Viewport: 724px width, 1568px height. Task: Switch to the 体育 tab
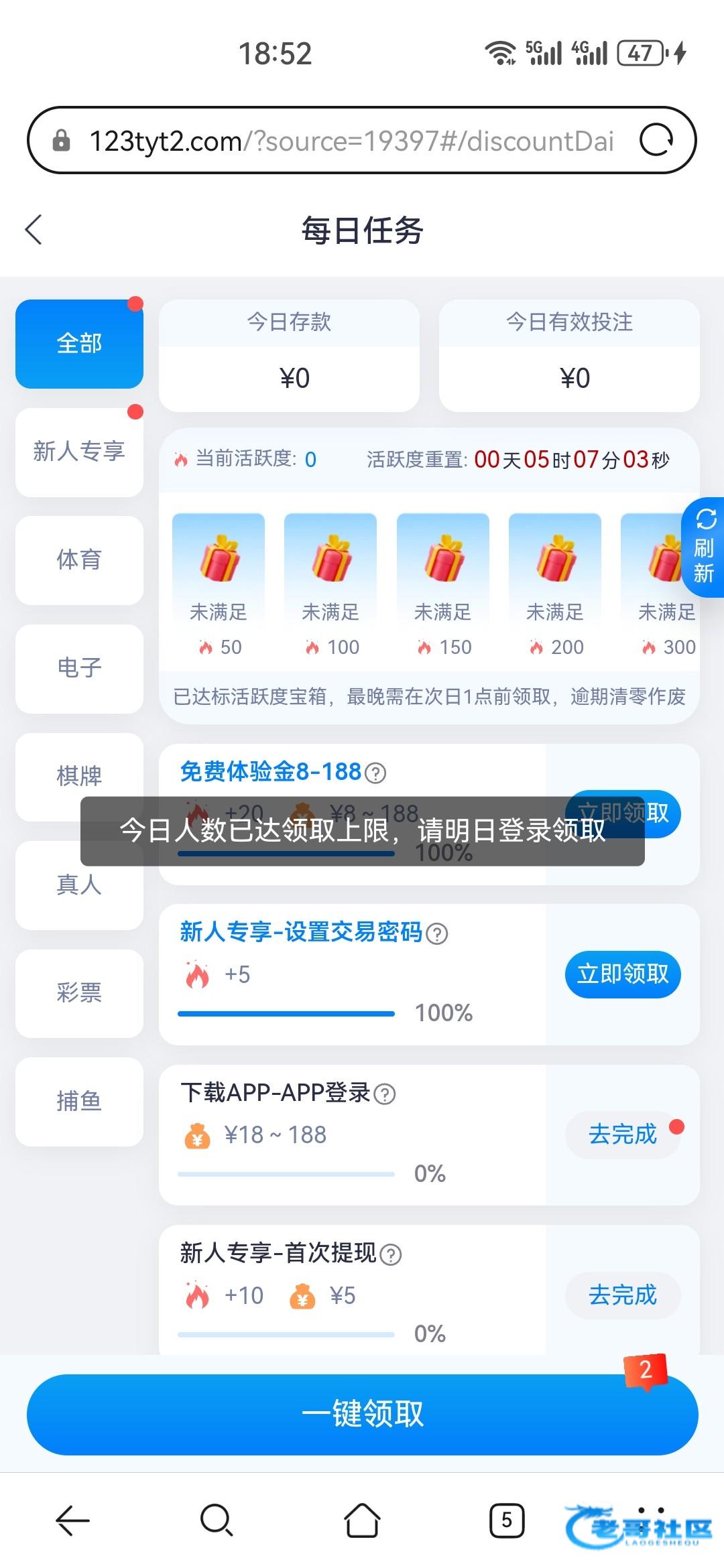coord(79,560)
